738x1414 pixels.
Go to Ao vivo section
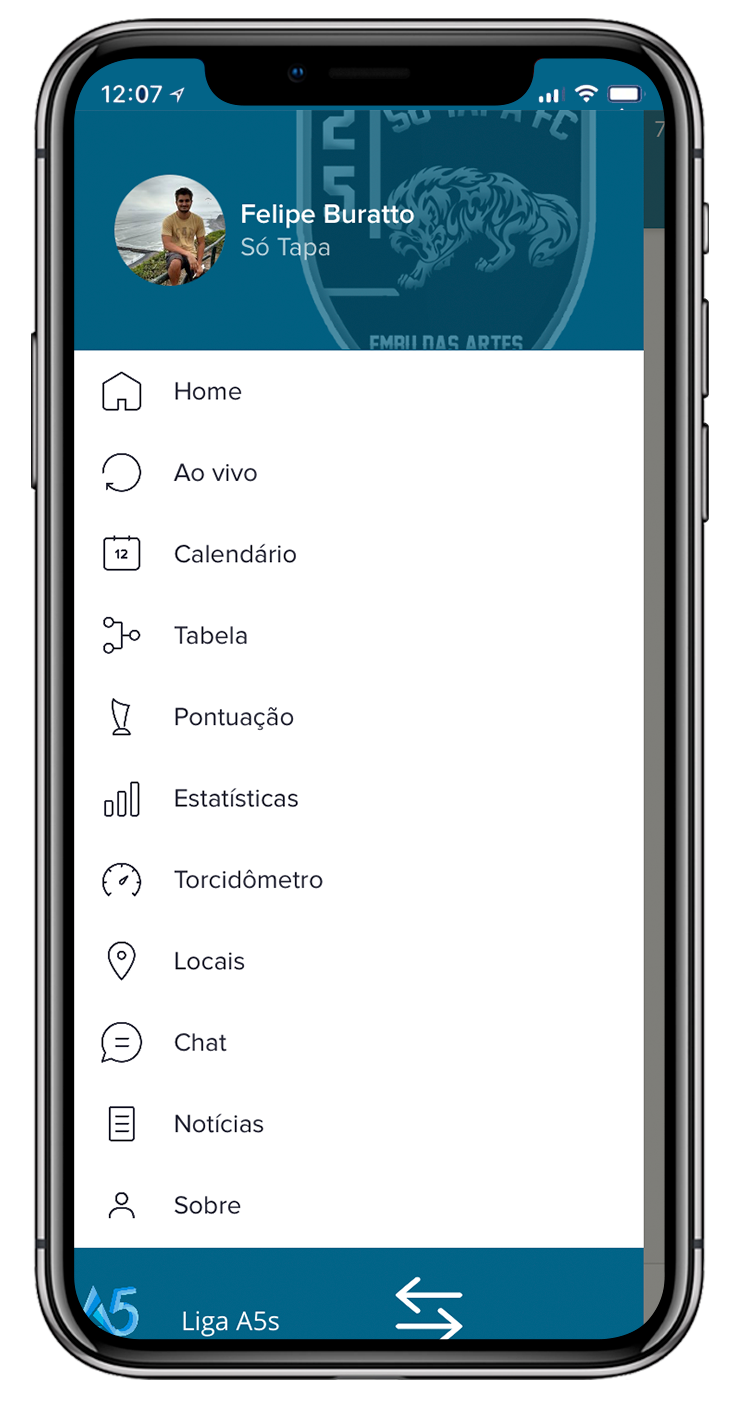tap(215, 473)
